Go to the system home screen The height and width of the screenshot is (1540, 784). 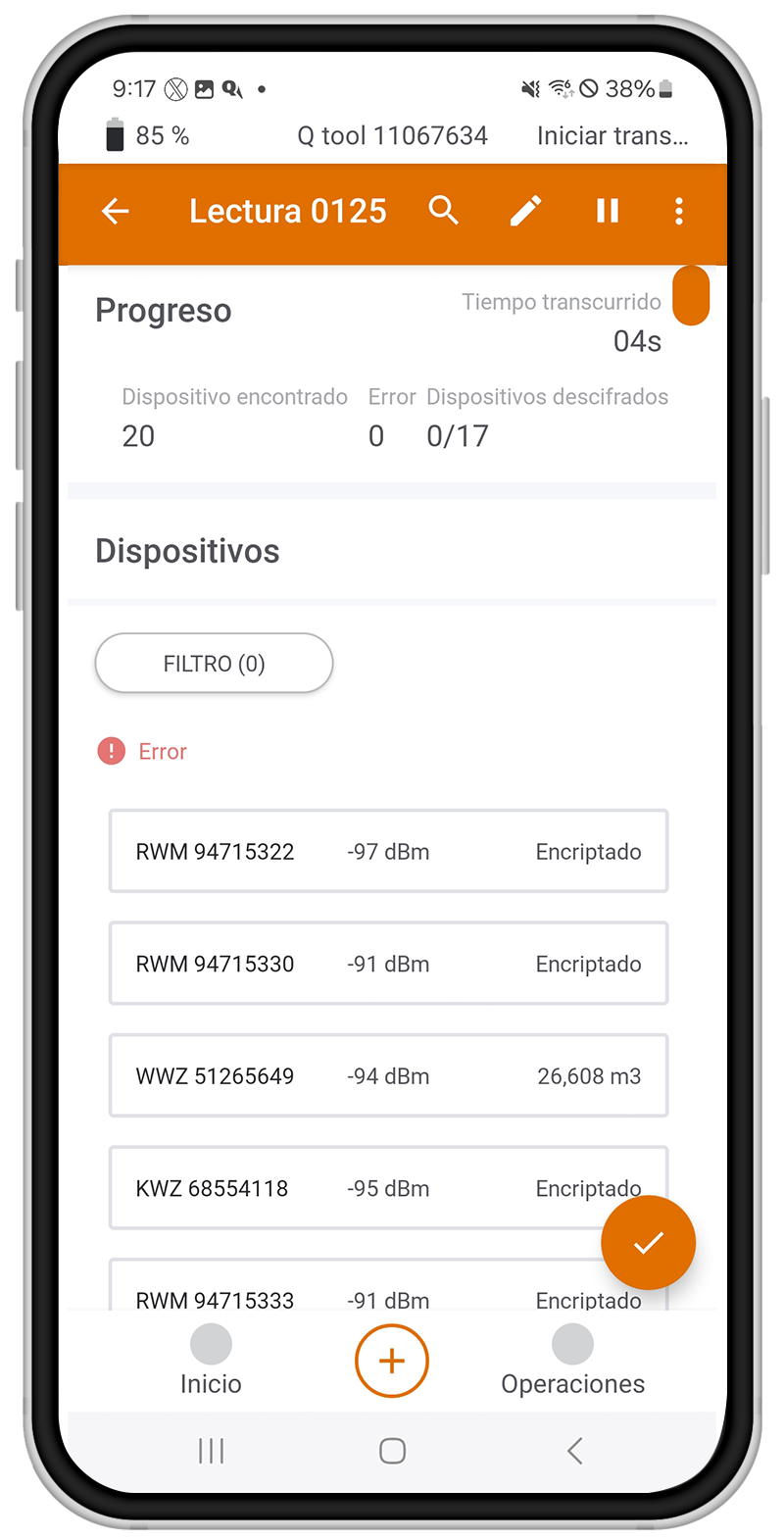[392, 1451]
